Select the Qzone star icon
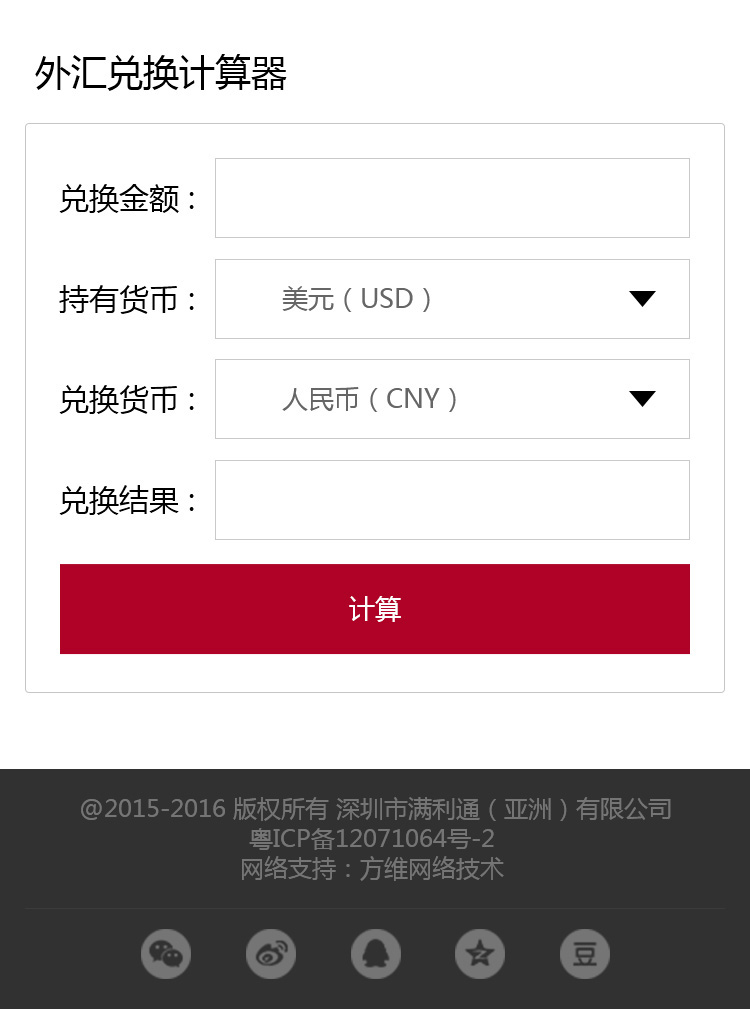The width and height of the screenshot is (750, 1009). point(480,954)
